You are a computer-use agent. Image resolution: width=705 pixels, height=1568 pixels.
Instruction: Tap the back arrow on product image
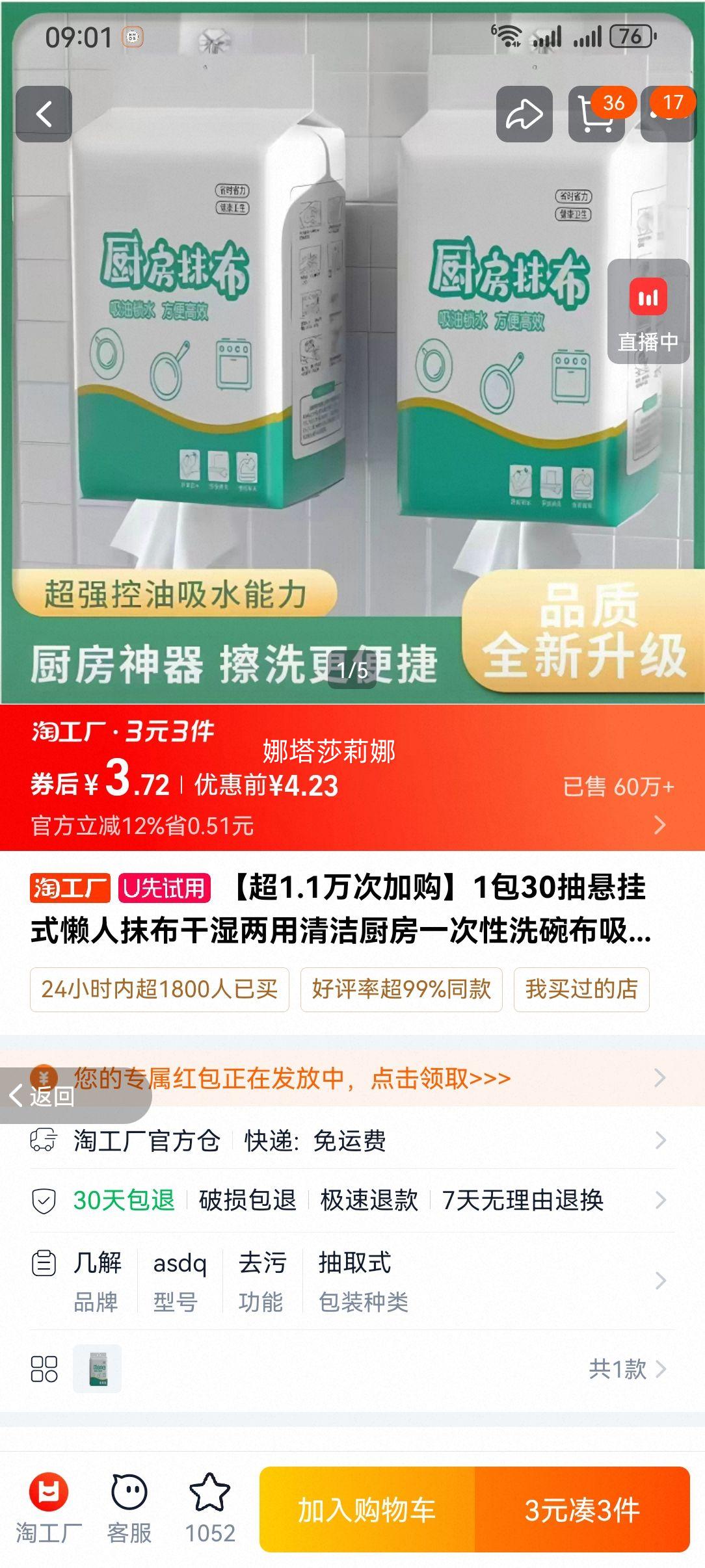[x=44, y=112]
